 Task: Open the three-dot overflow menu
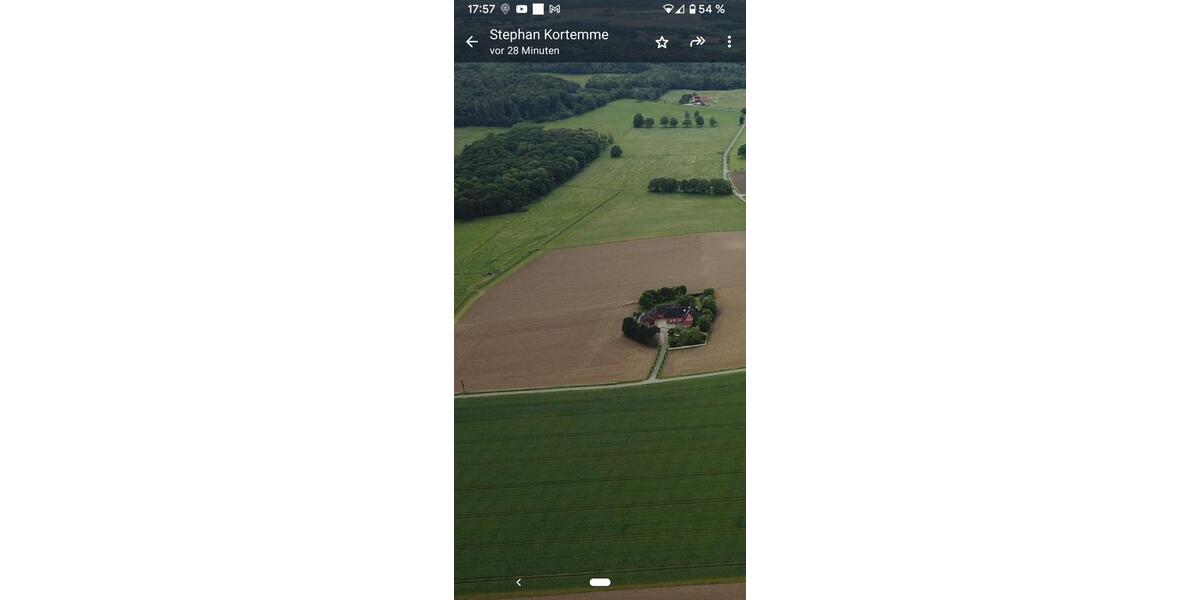pos(729,42)
